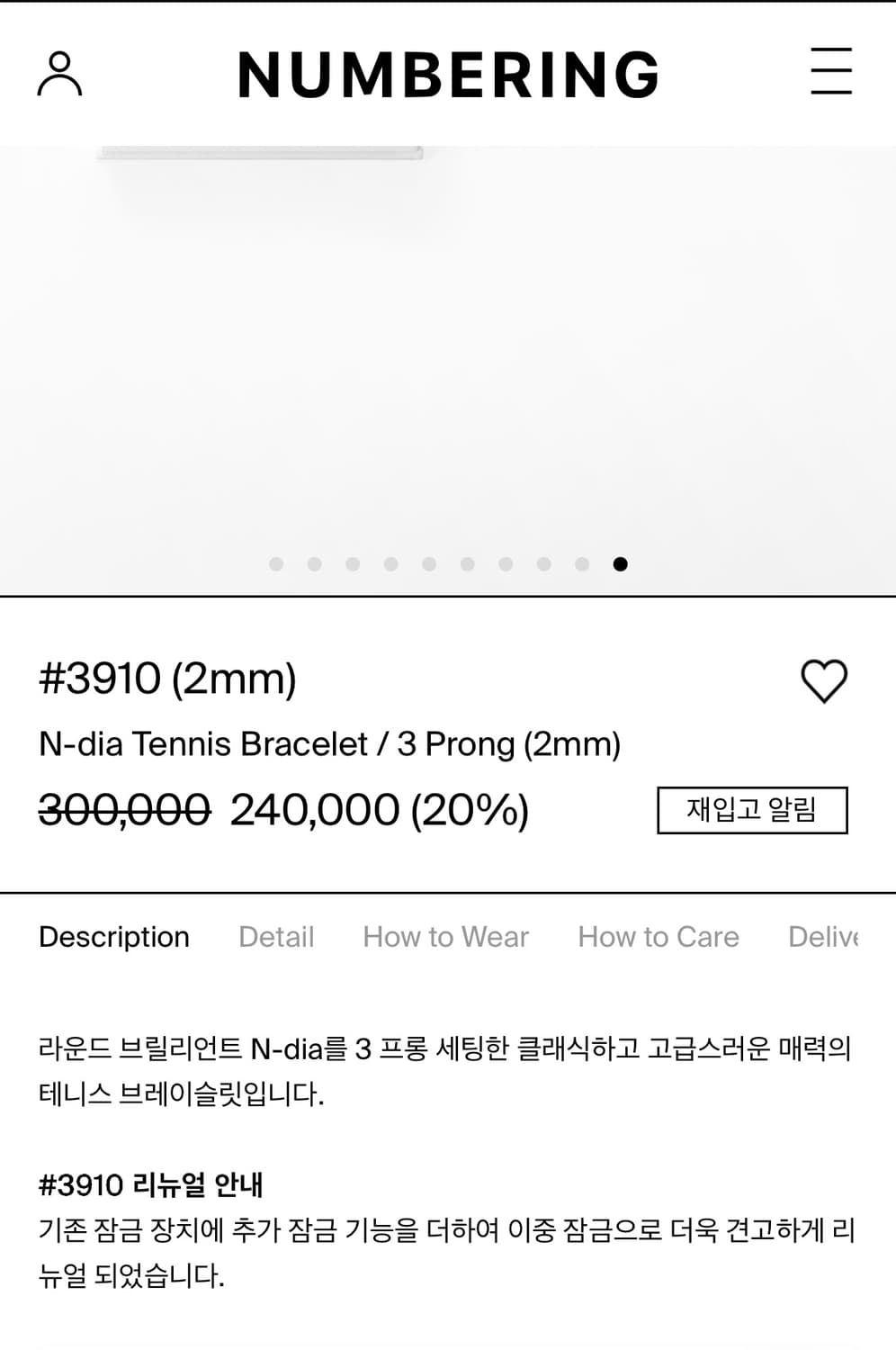The height and width of the screenshot is (1350, 896).
Task: View the How to Care tab
Action: coord(659,937)
